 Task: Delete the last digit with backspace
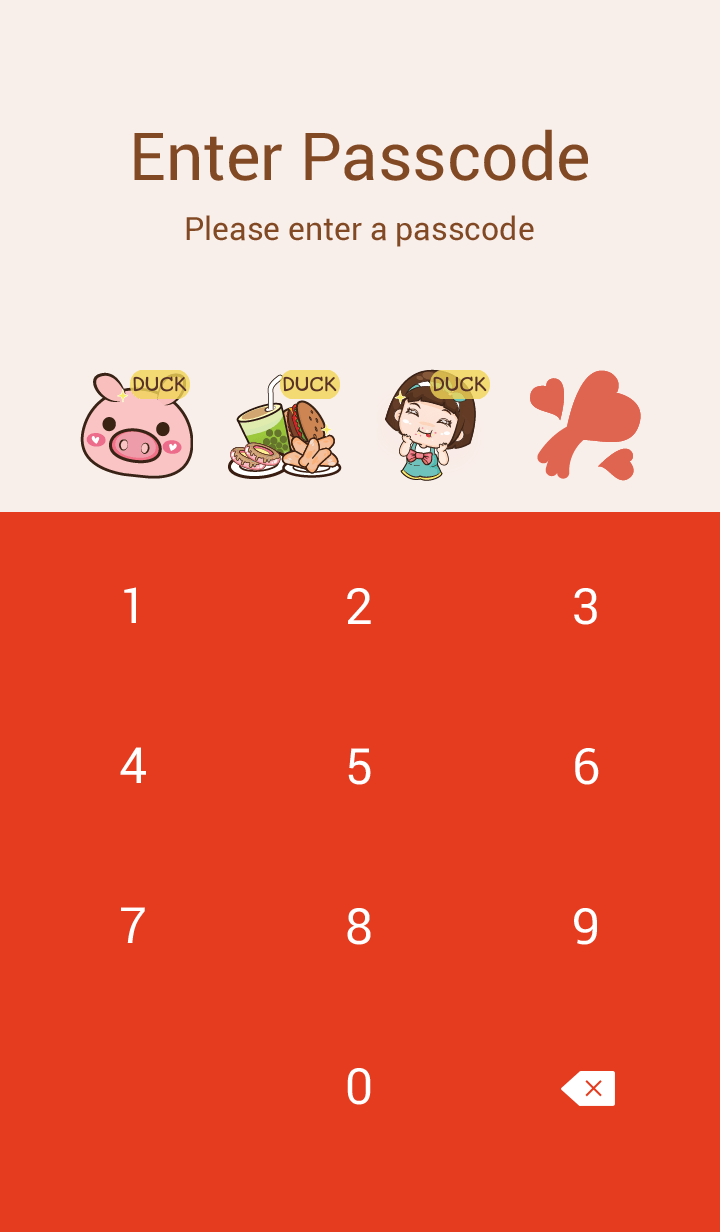pyautogui.click(x=588, y=1088)
